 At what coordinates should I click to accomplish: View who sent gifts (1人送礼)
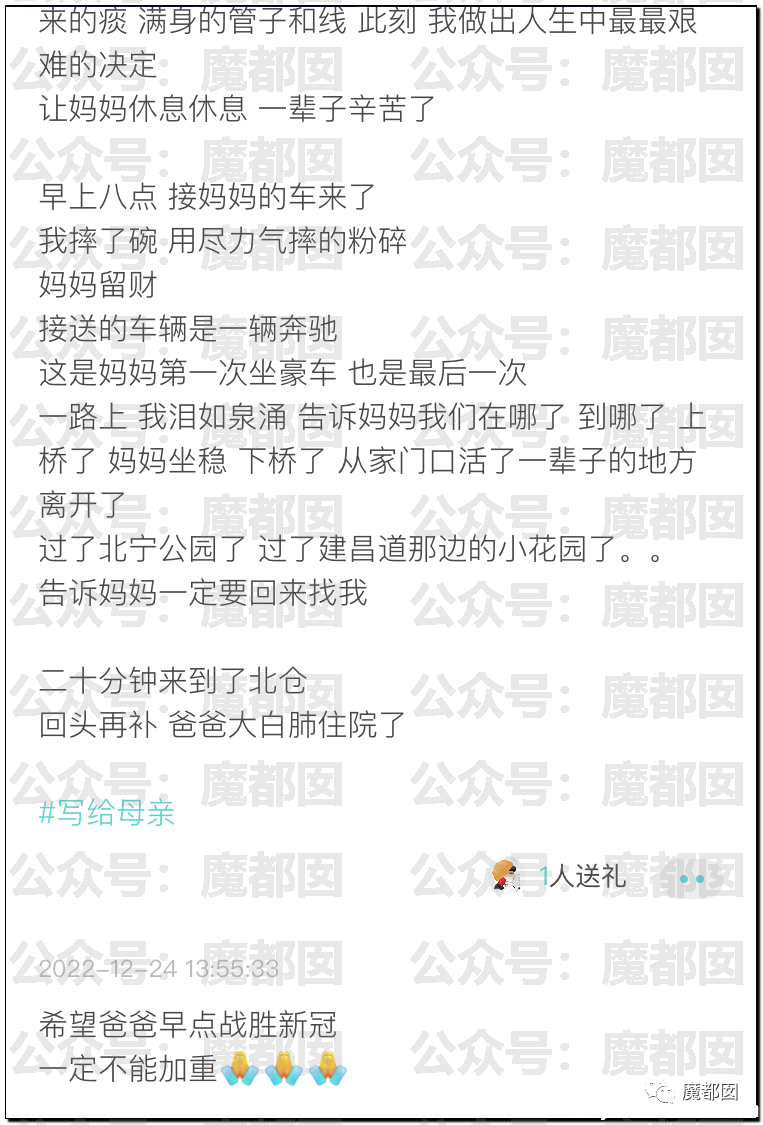click(581, 877)
